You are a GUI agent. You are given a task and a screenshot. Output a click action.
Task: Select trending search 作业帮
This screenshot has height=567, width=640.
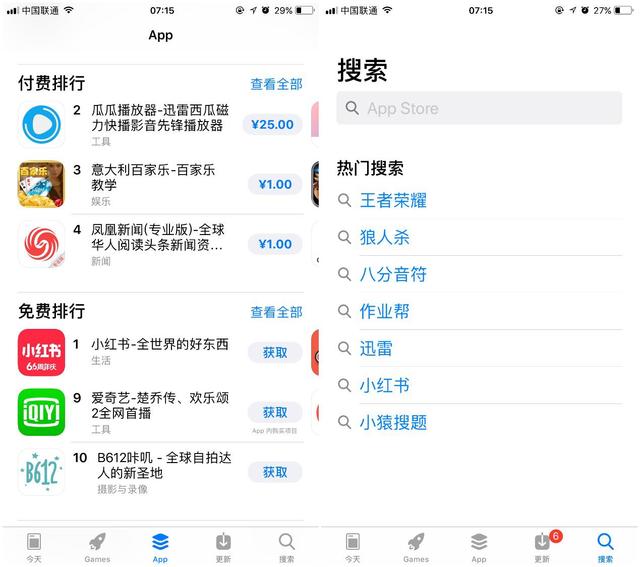(385, 311)
